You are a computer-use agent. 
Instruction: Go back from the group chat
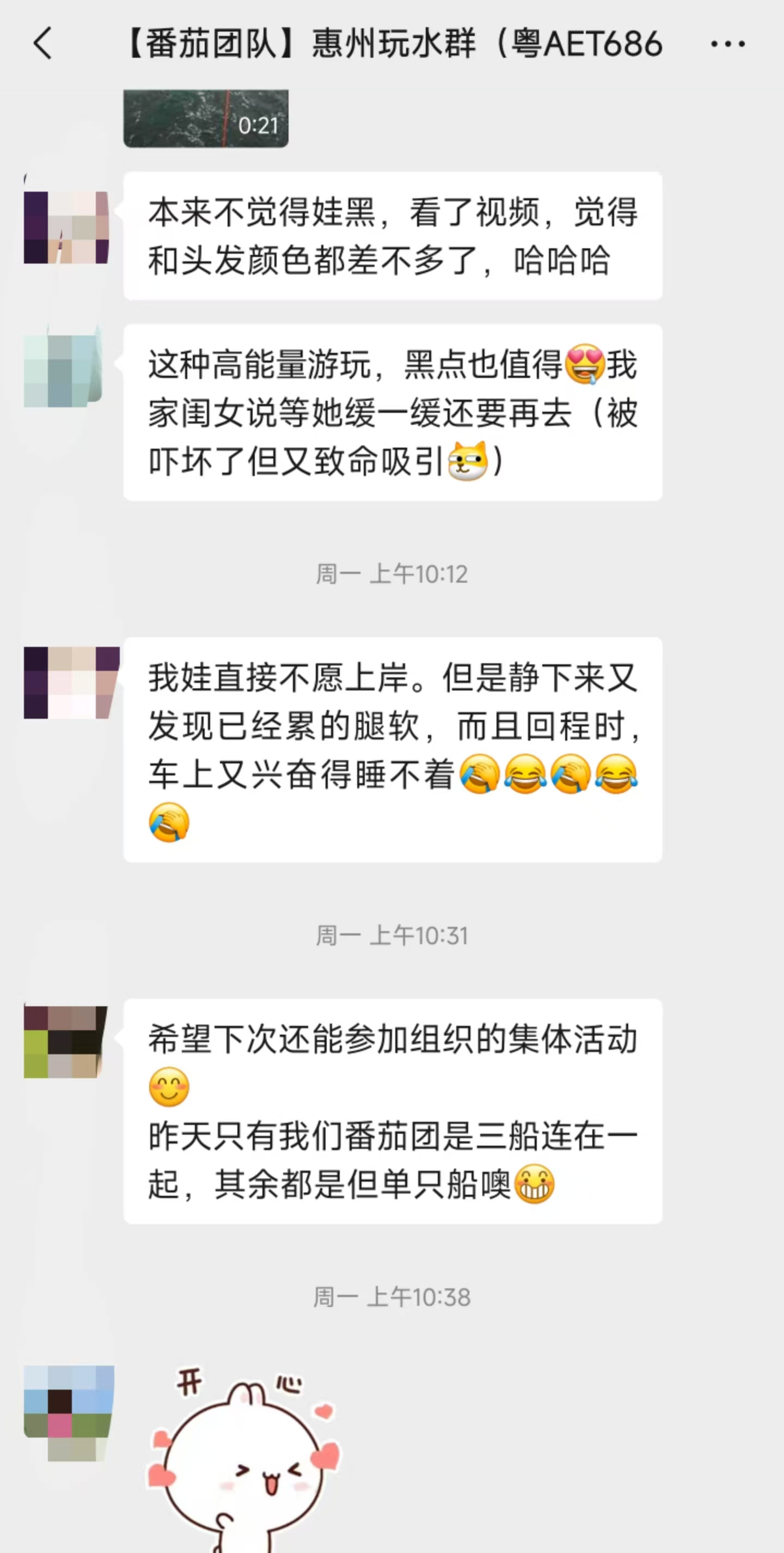point(43,44)
